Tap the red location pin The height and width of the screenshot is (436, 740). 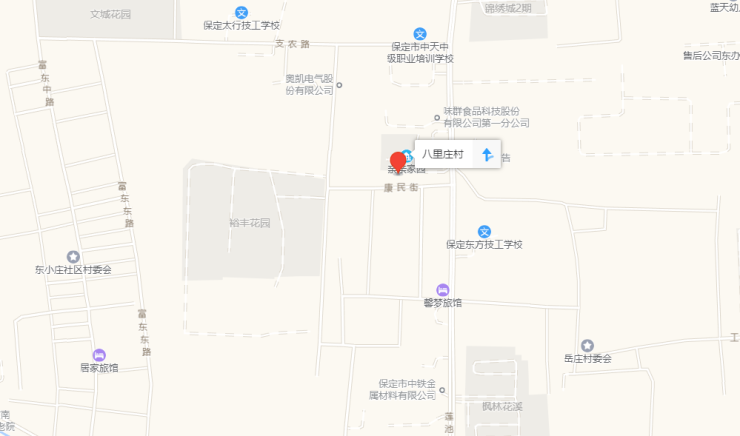click(397, 162)
